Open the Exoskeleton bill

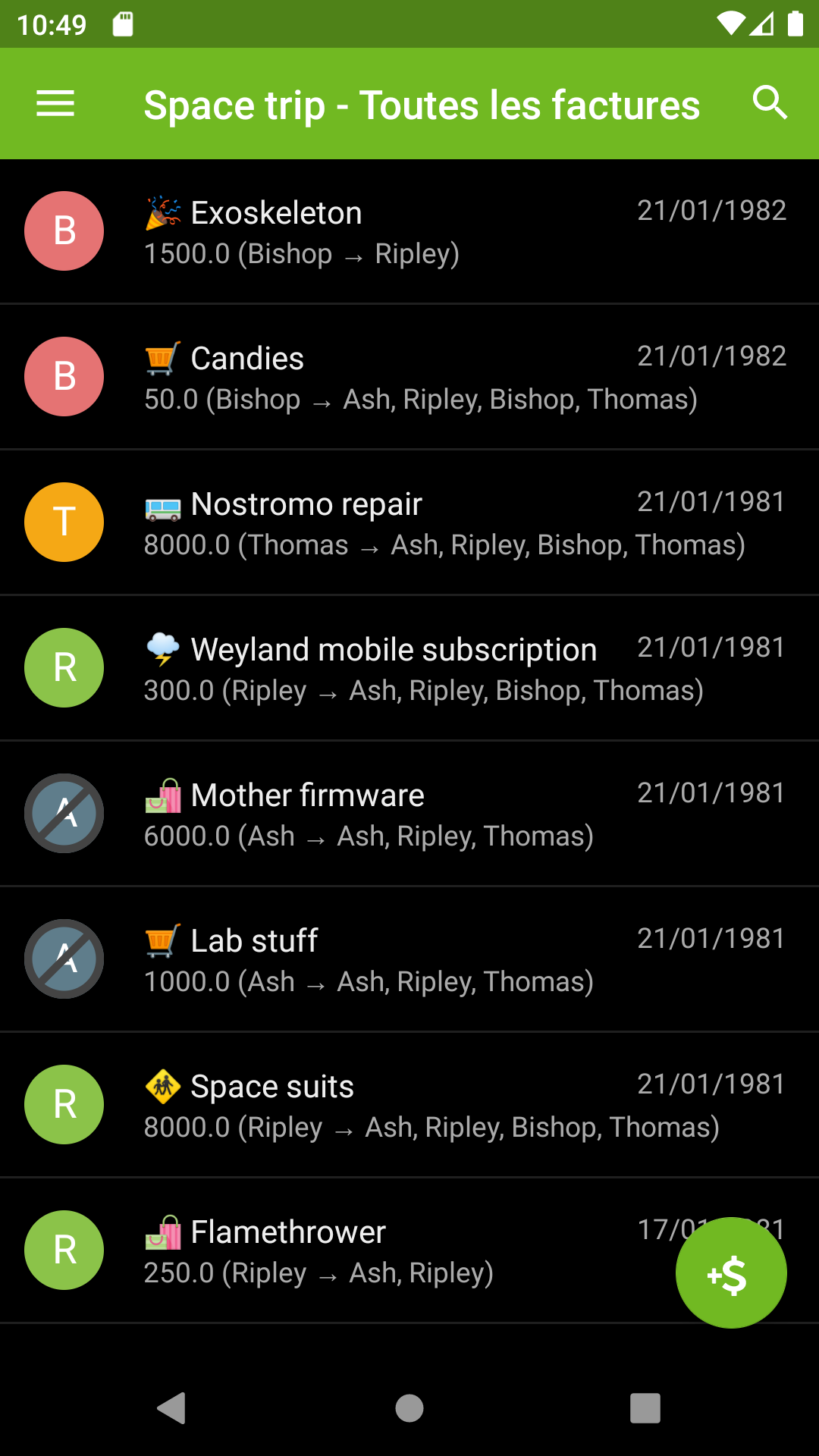[x=409, y=231]
